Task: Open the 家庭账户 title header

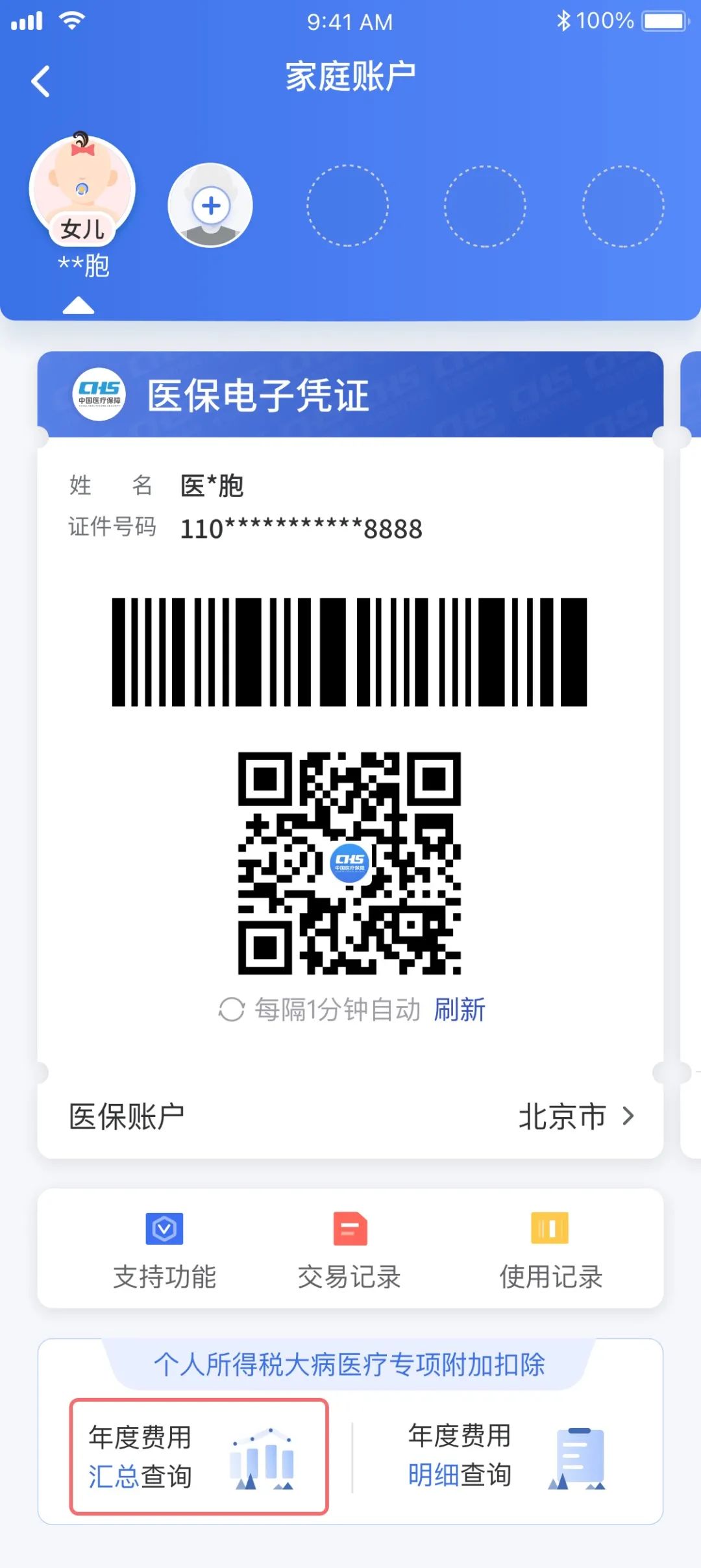Action: click(x=350, y=74)
